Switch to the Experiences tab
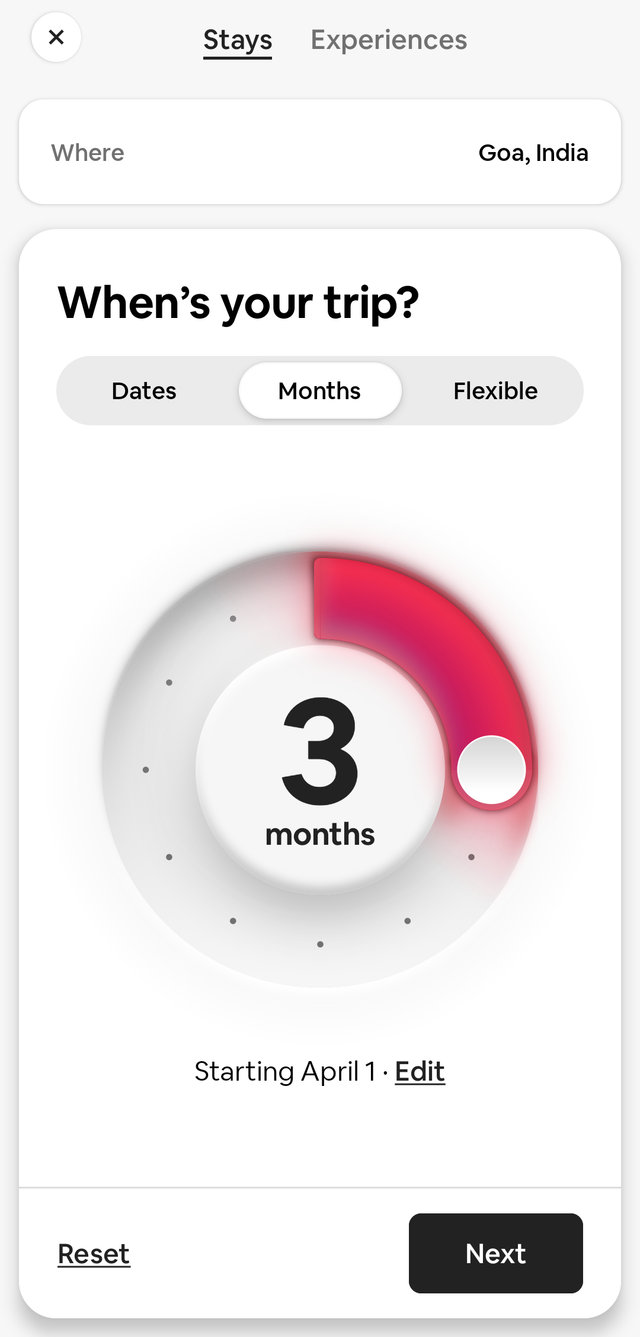 [x=388, y=40]
